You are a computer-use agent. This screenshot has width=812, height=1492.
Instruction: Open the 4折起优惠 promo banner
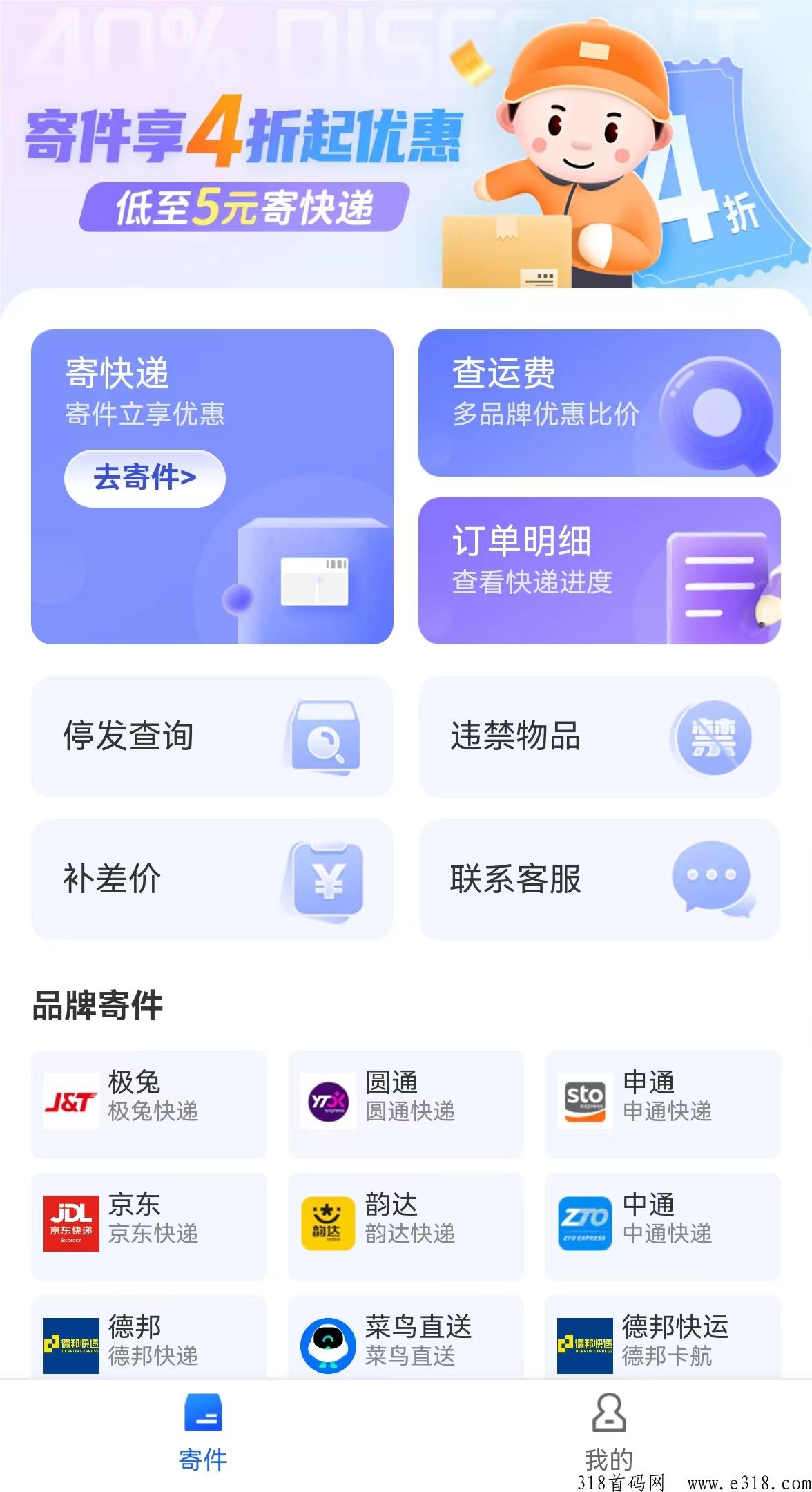[406, 145]
